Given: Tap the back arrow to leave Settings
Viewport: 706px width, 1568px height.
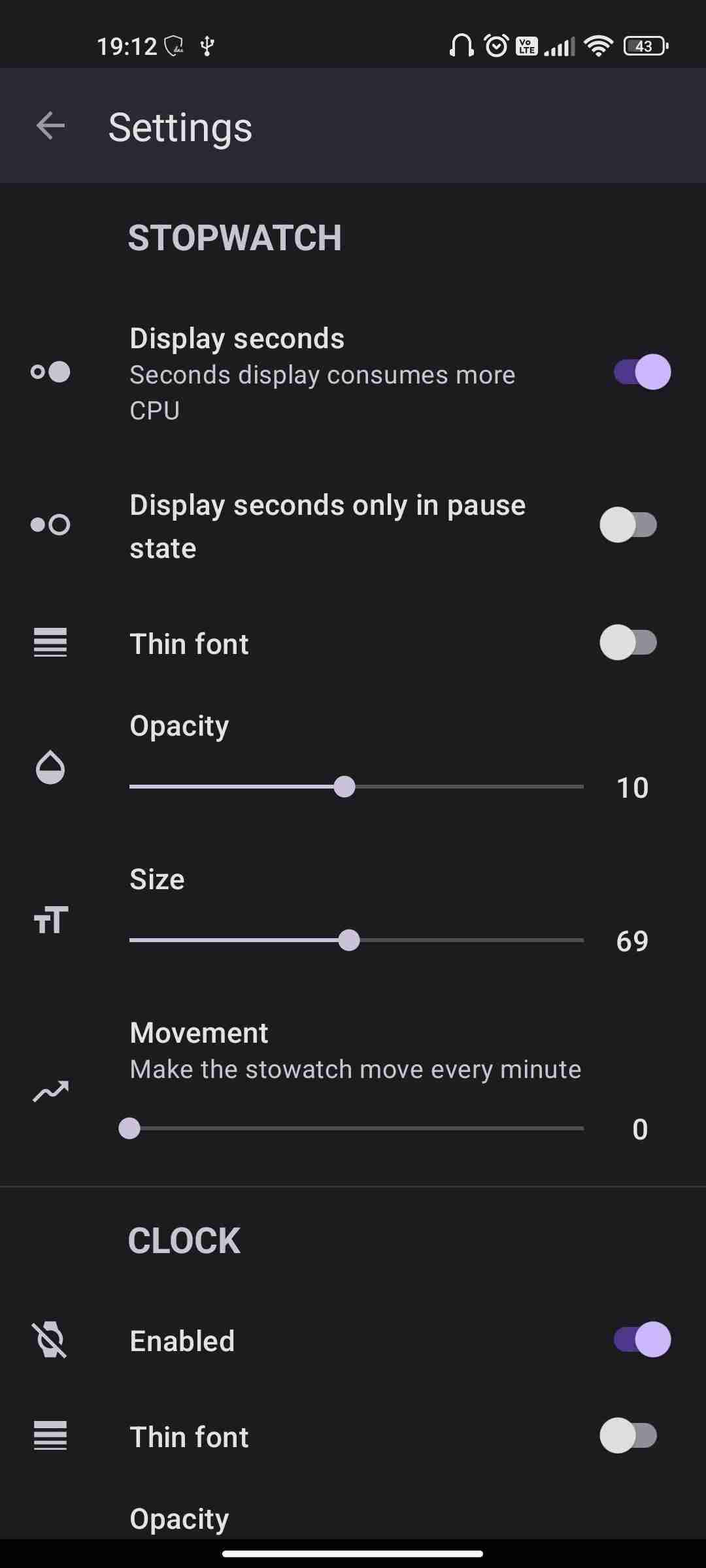Looking at the screenshot, I should coord(50,126).
